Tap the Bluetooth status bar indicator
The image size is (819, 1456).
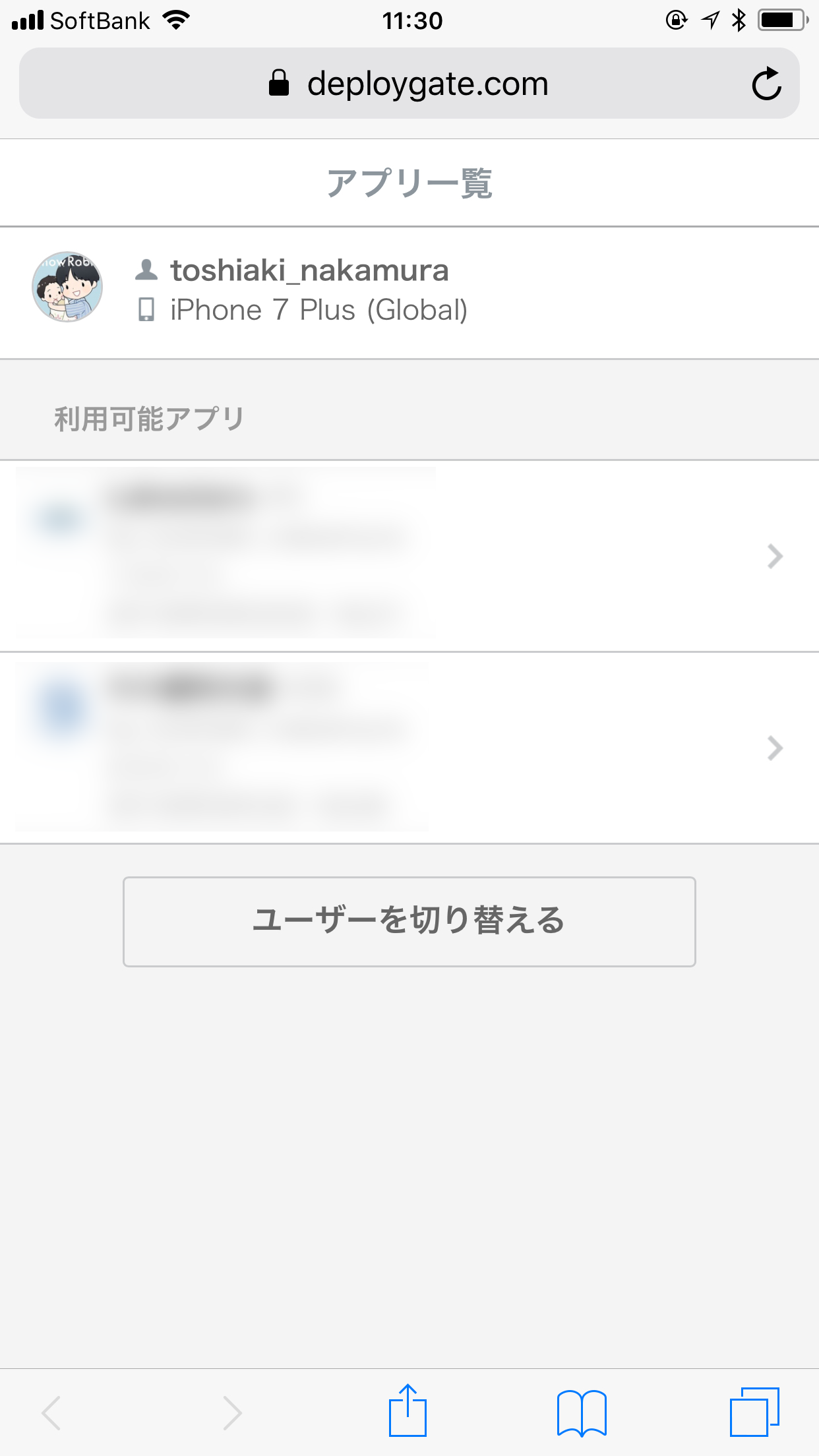click(x=739, y=20)
